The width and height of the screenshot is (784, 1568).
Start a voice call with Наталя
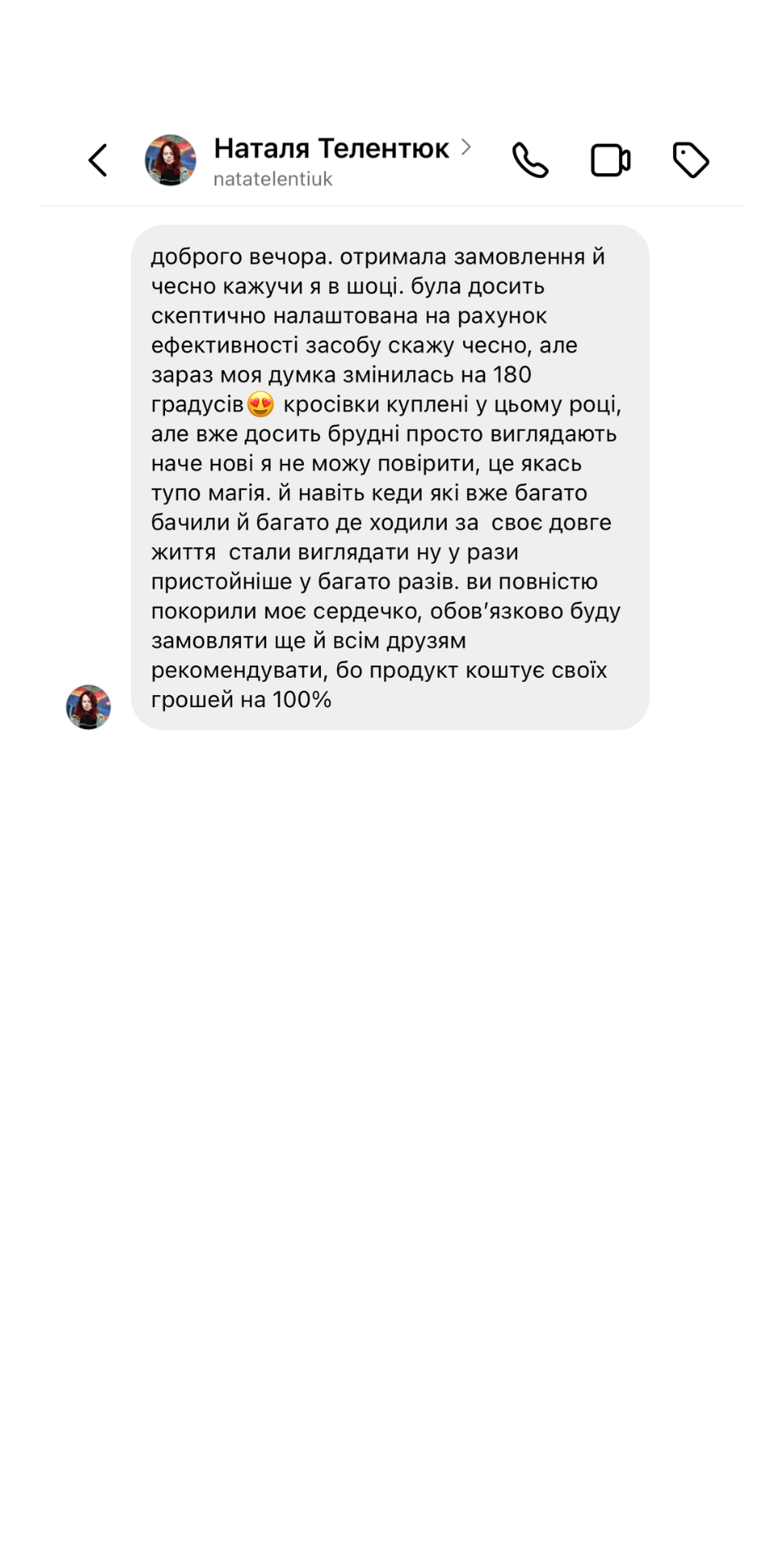[x=530, y=160]
